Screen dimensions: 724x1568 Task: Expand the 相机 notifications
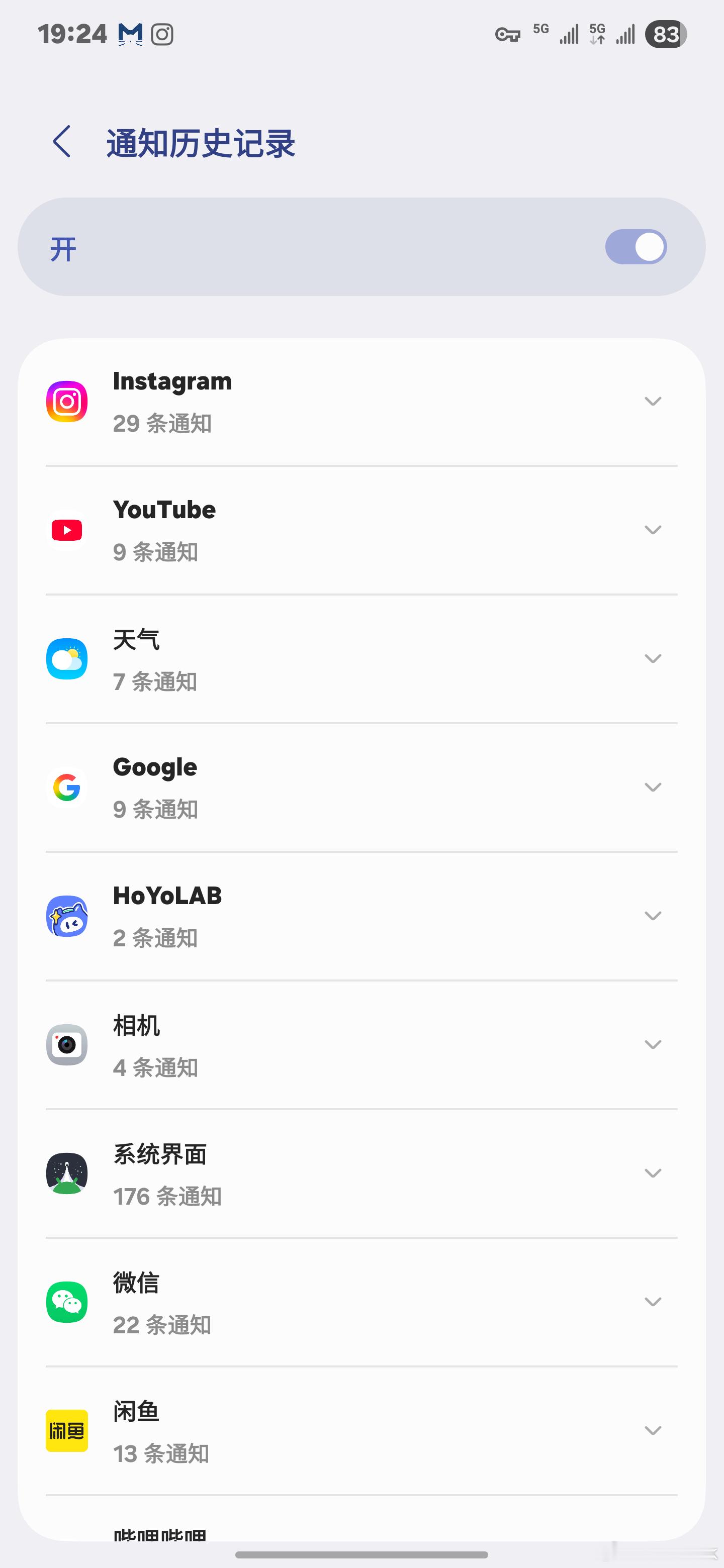pyautogui.click(x=361, y=1045)
